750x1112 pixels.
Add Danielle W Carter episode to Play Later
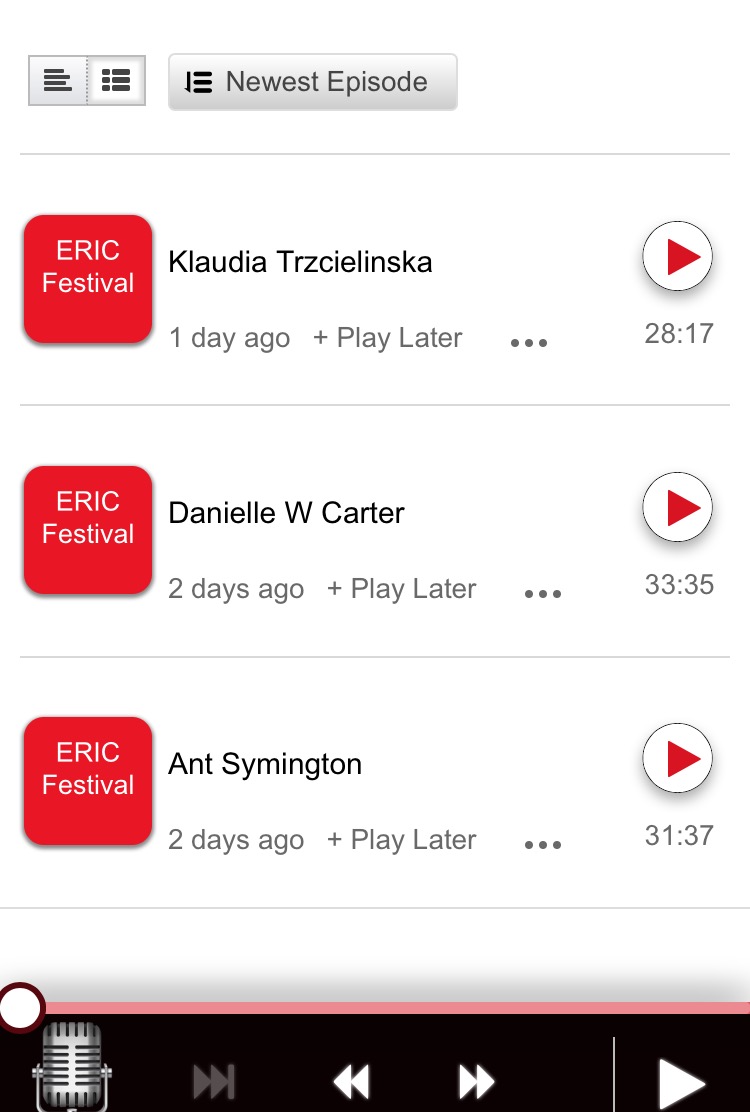[x=402, y=589]
